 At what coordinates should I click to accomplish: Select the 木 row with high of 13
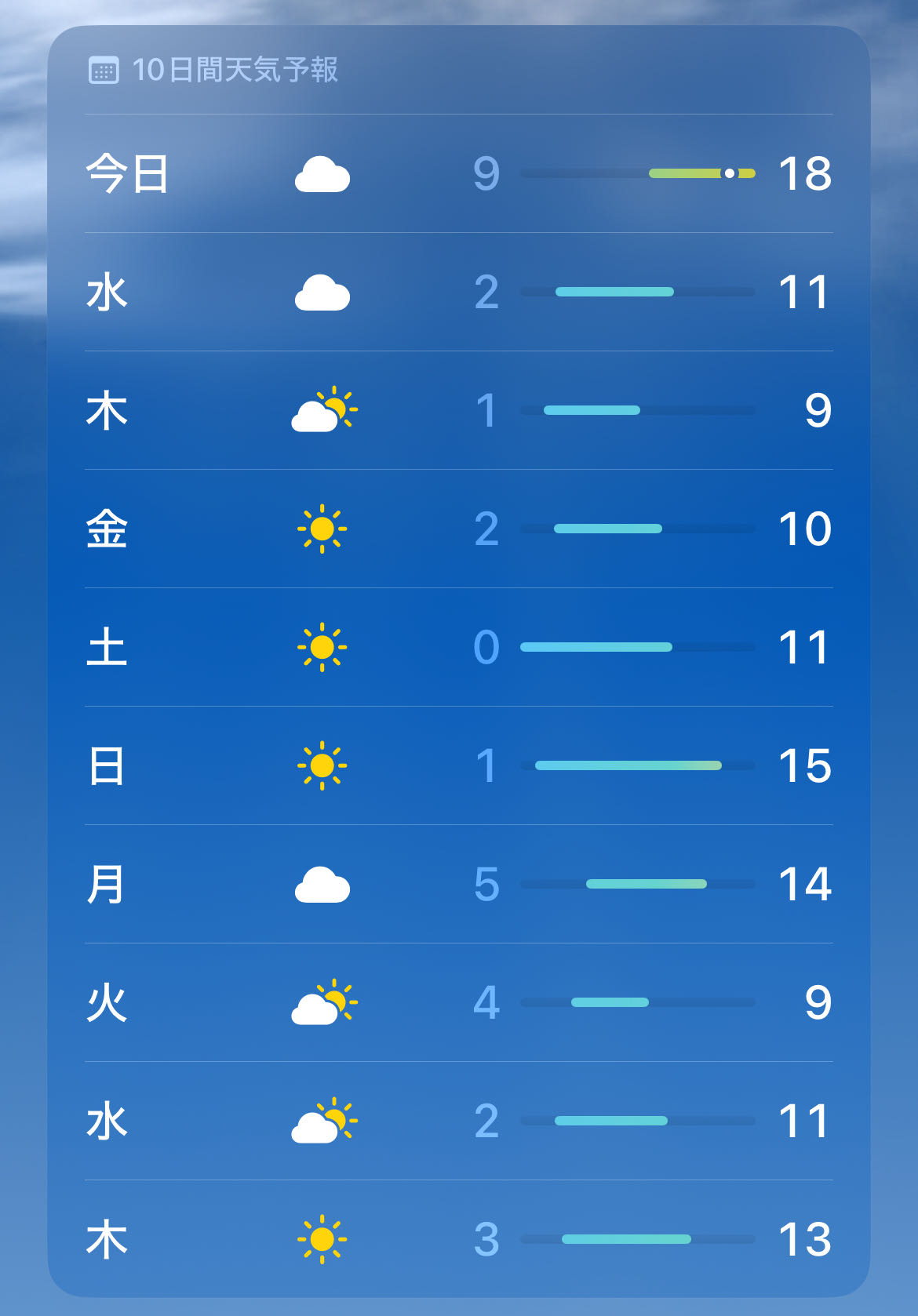(x=458, y=1239)
